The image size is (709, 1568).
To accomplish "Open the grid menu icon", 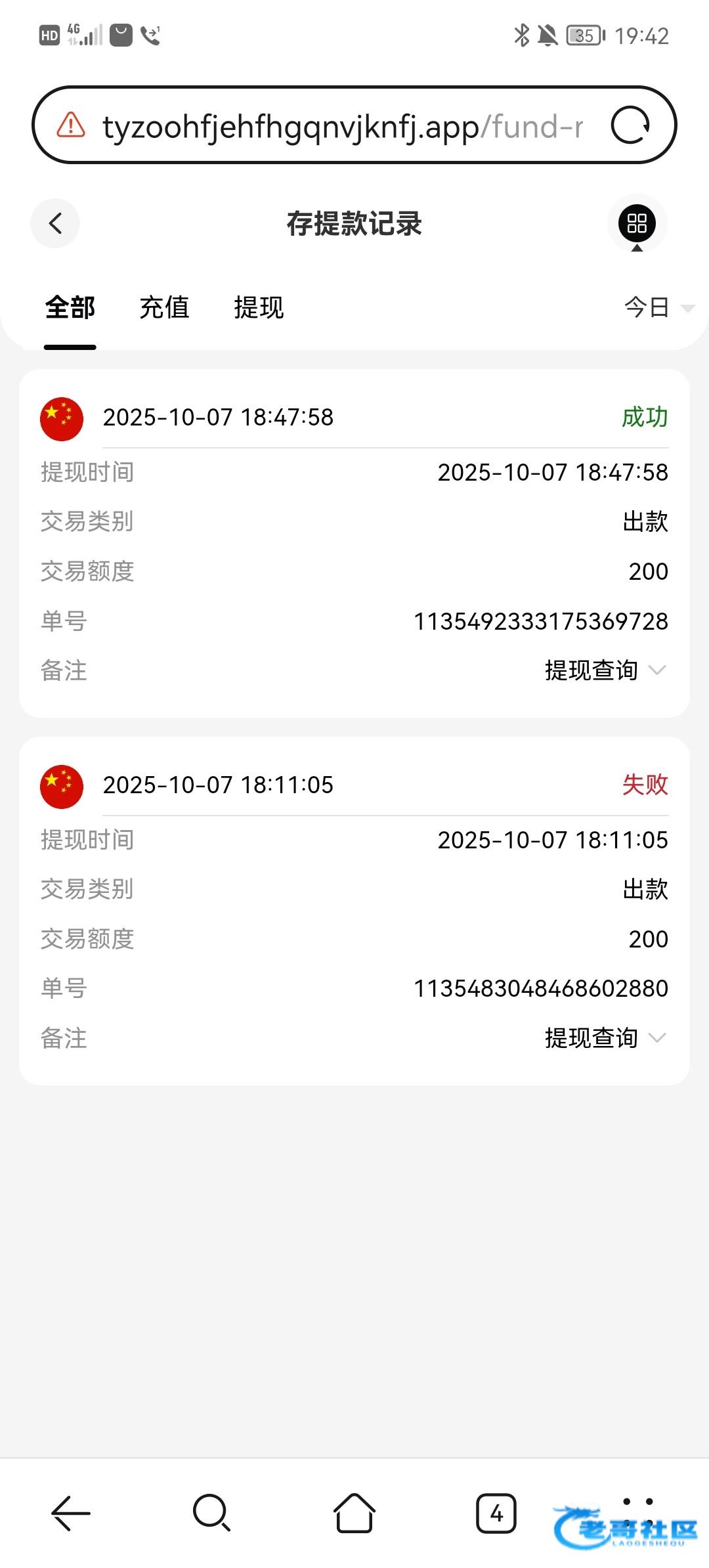I will click(636, 223).
